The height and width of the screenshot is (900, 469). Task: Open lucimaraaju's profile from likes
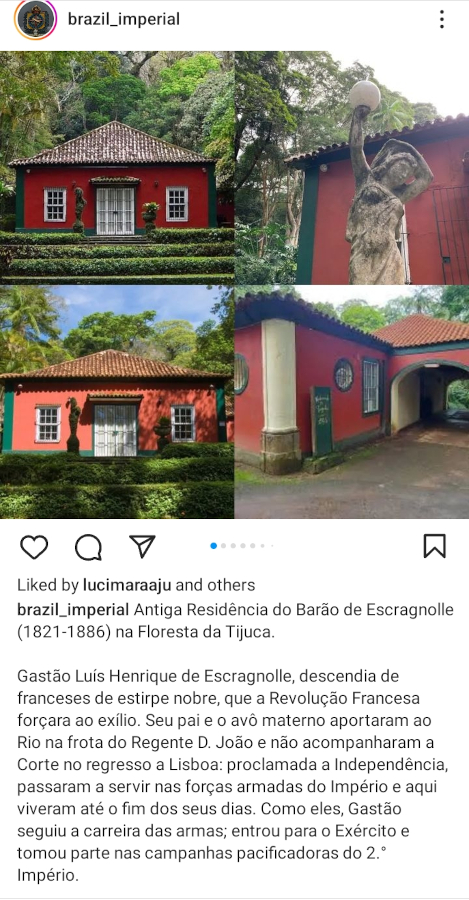click(127, 585)
